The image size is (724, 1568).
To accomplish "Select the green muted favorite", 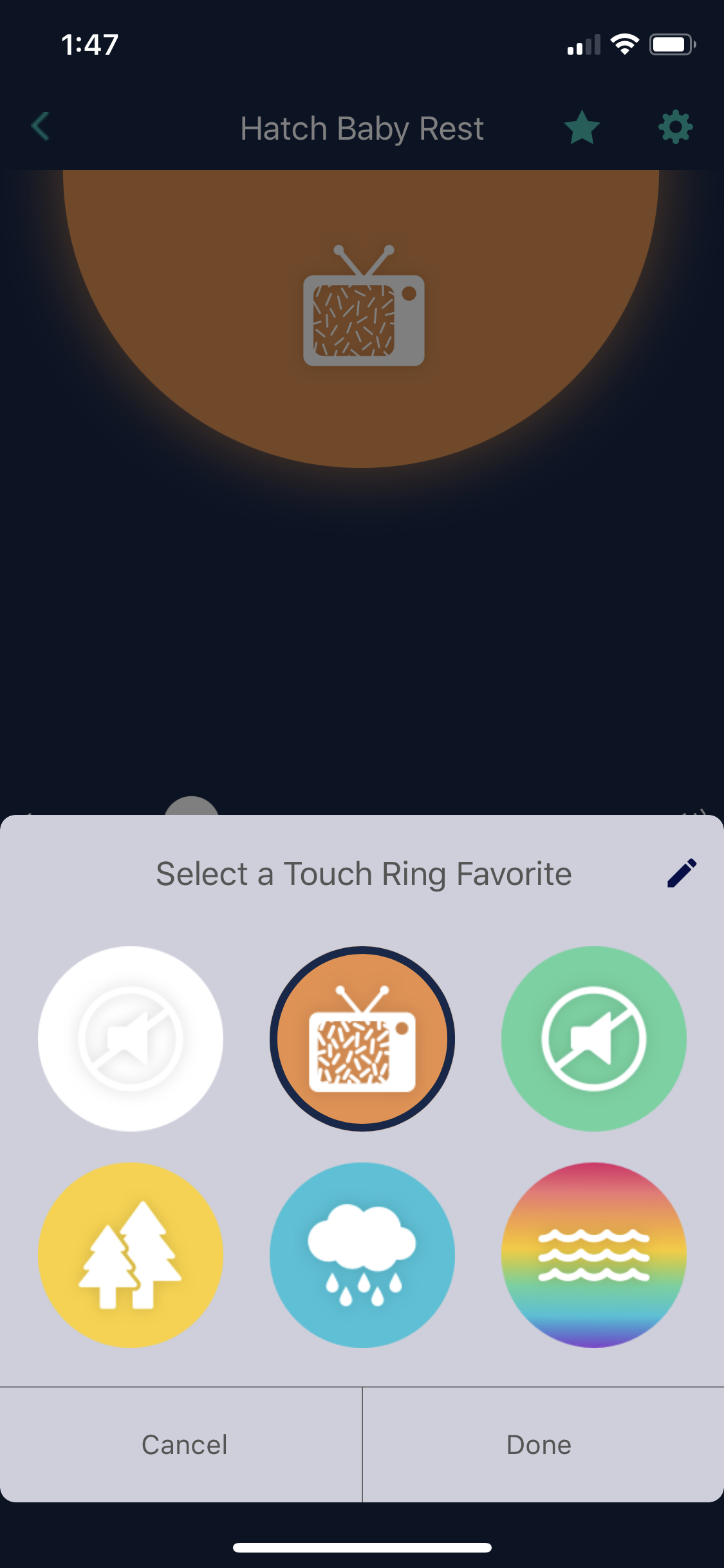I will click(x=593, y=1038).
